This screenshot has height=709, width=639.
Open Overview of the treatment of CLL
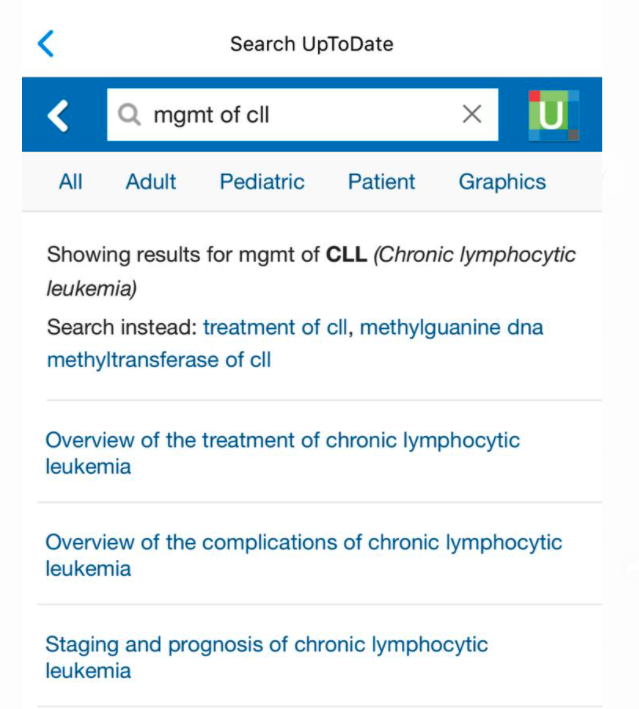click(282, 452)
